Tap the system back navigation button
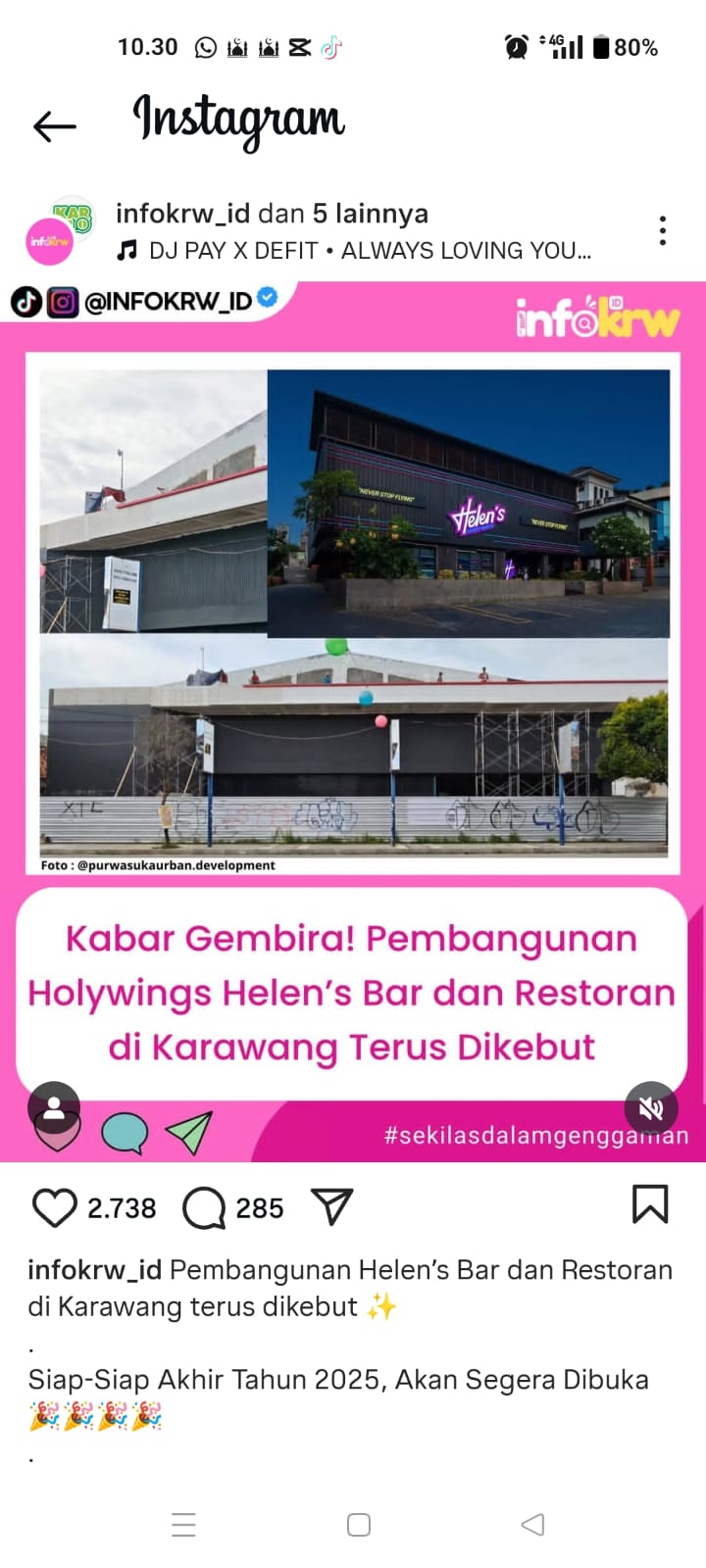706x1568 pixels. (532, 1525)
